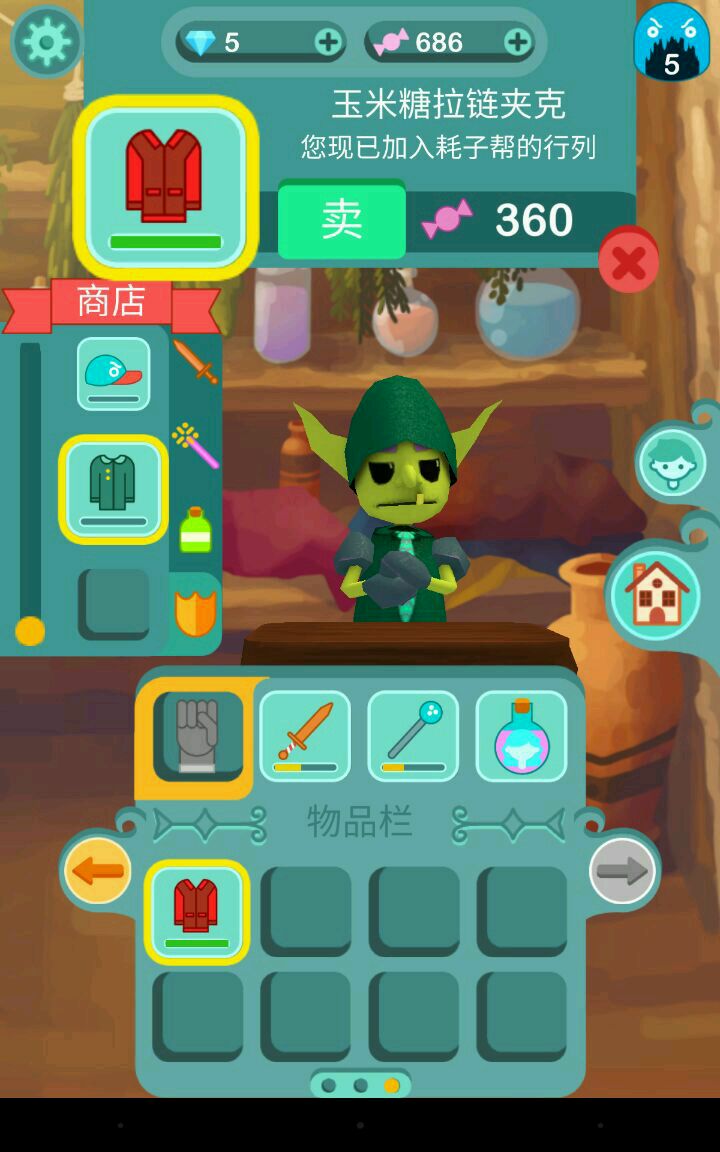This screenshot has height=1152, width=720.
Task: Select the cap item in the shop
Action: (x=113, y=374)
